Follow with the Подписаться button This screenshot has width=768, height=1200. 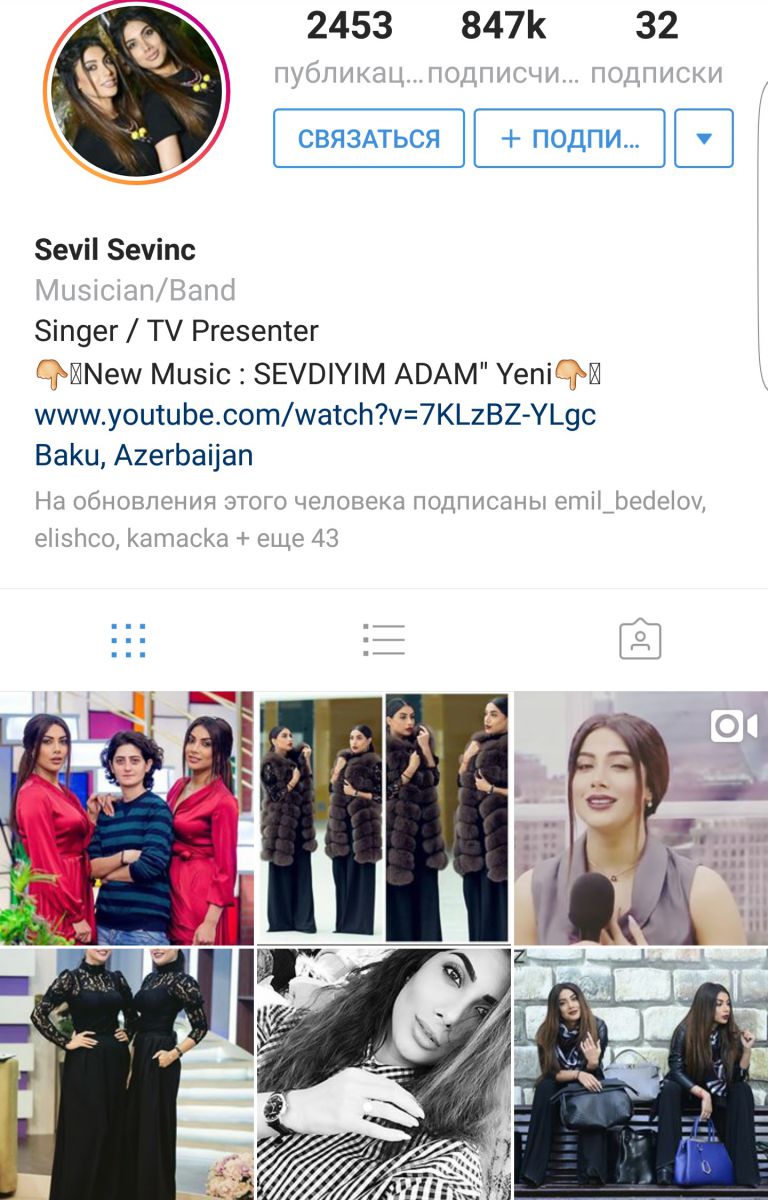(569, 138)
